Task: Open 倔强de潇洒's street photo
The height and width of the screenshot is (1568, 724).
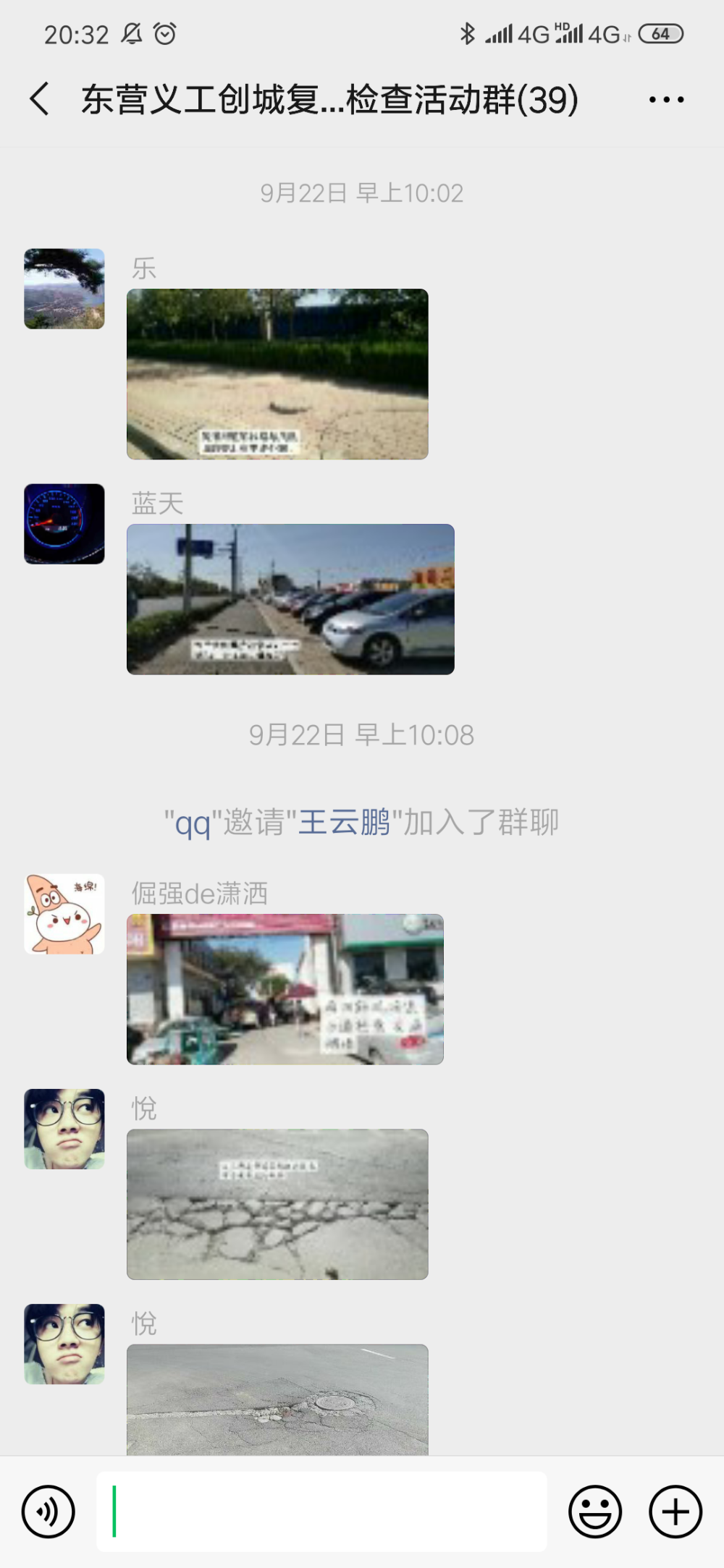Action: click(x=285, y=989)
